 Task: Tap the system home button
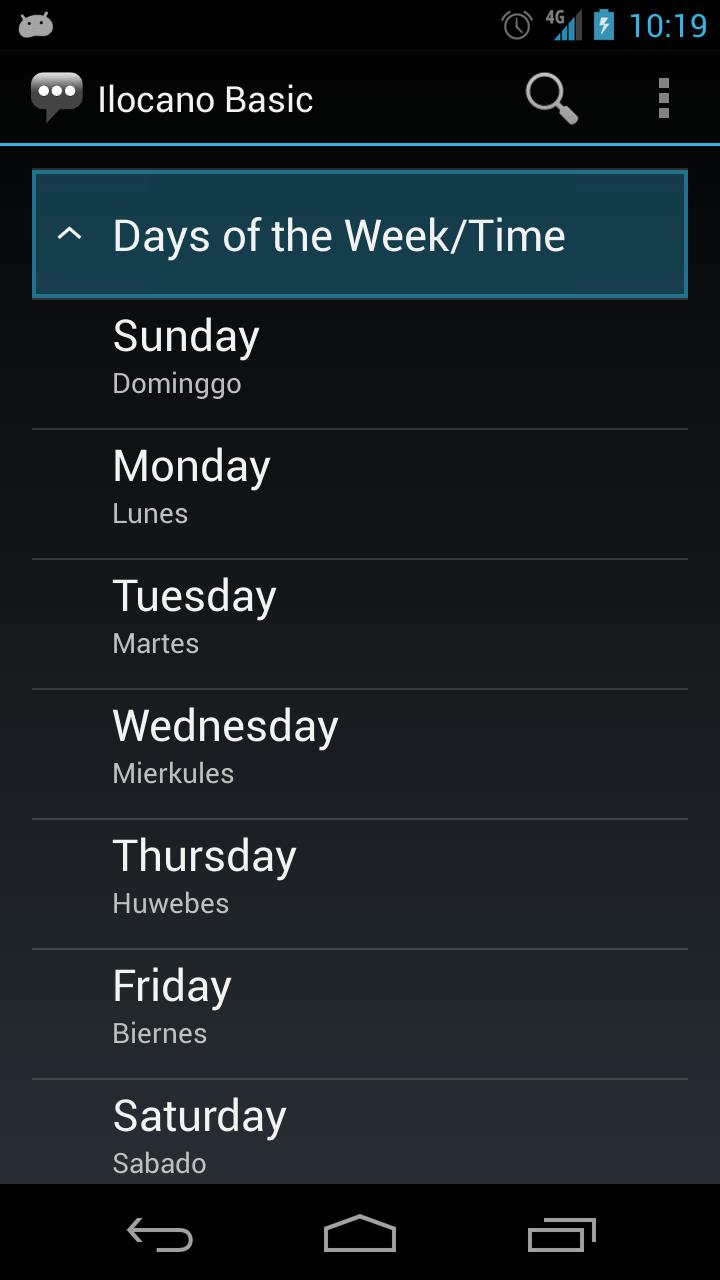tap(360, 1235)
